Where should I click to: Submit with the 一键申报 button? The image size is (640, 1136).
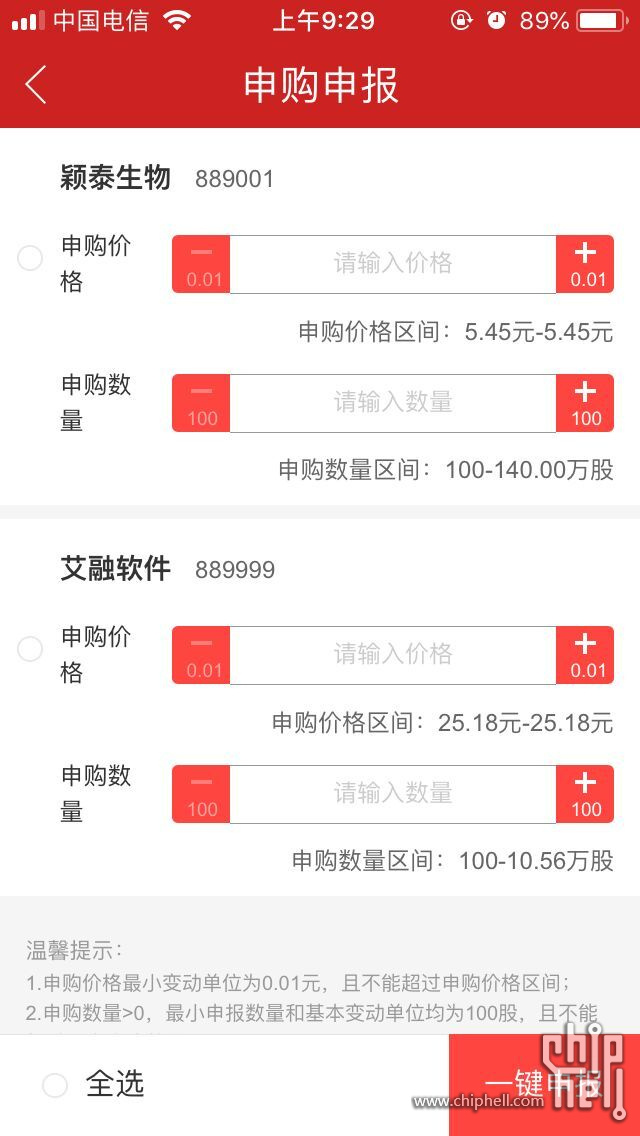[544, 1085]
